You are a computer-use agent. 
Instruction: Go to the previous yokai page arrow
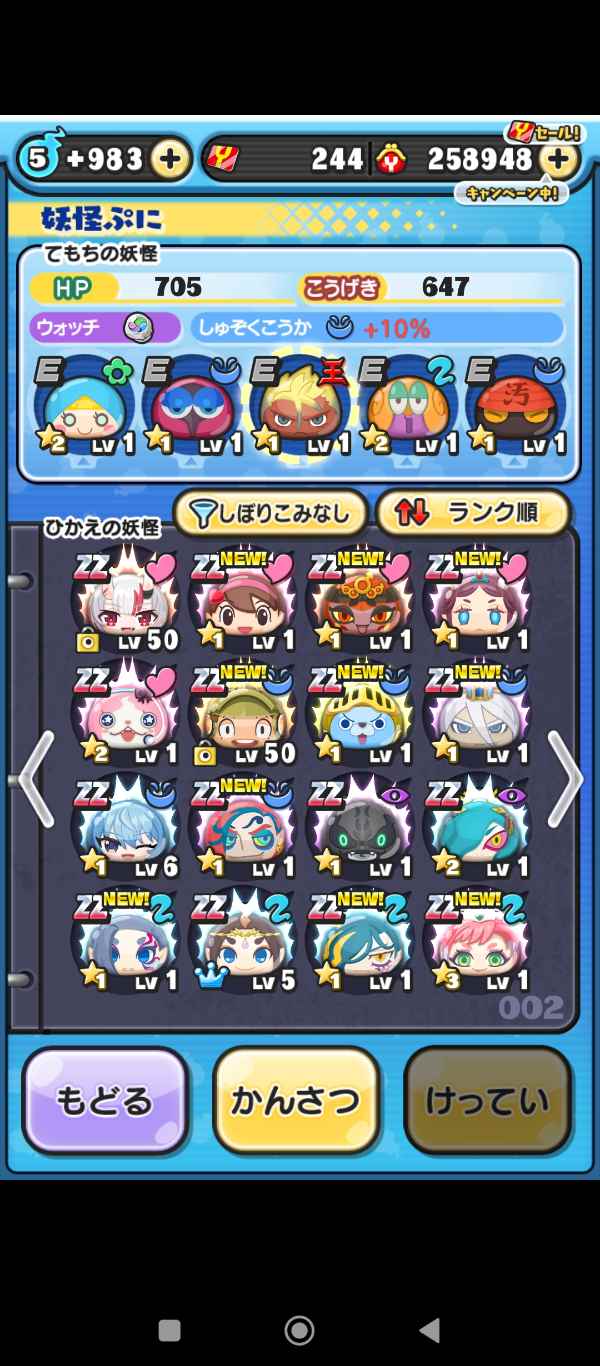tap(35, 780)
